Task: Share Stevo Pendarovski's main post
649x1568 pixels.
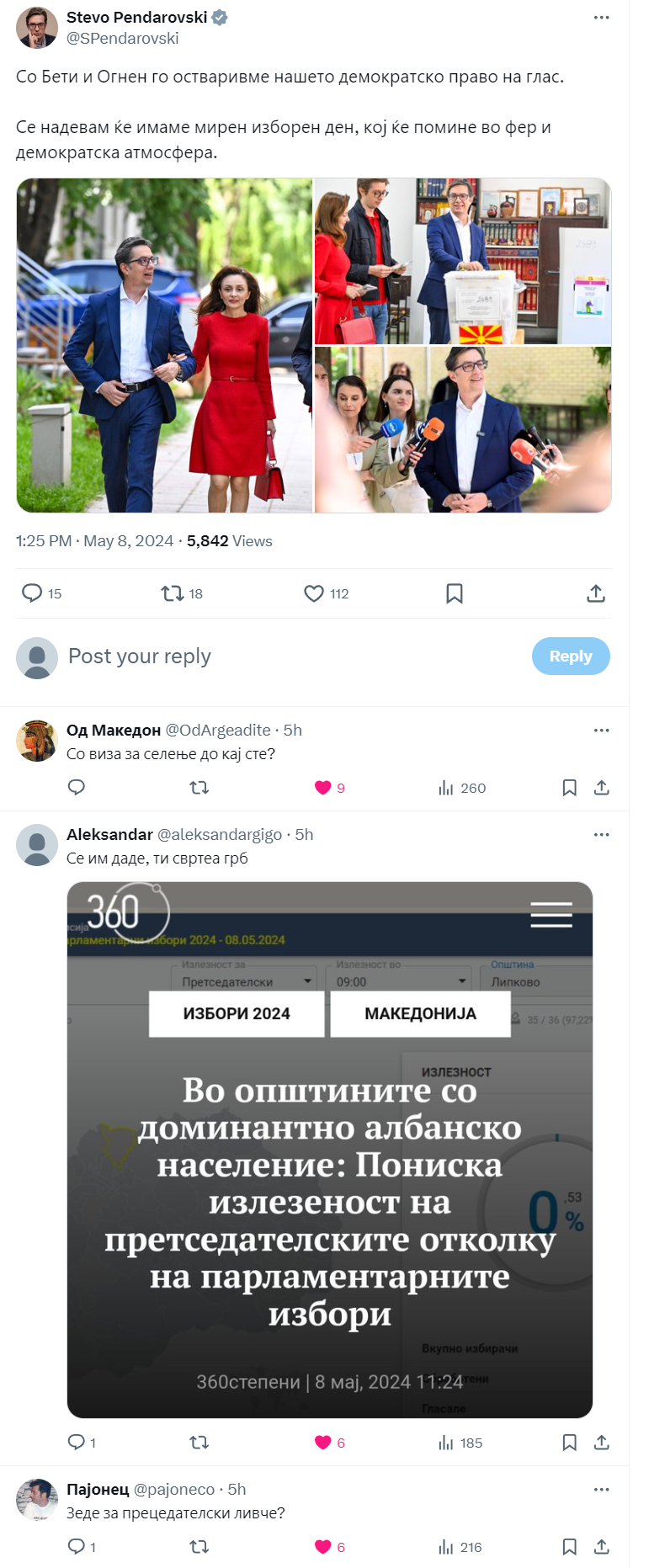Action: (x=596, y=593)
